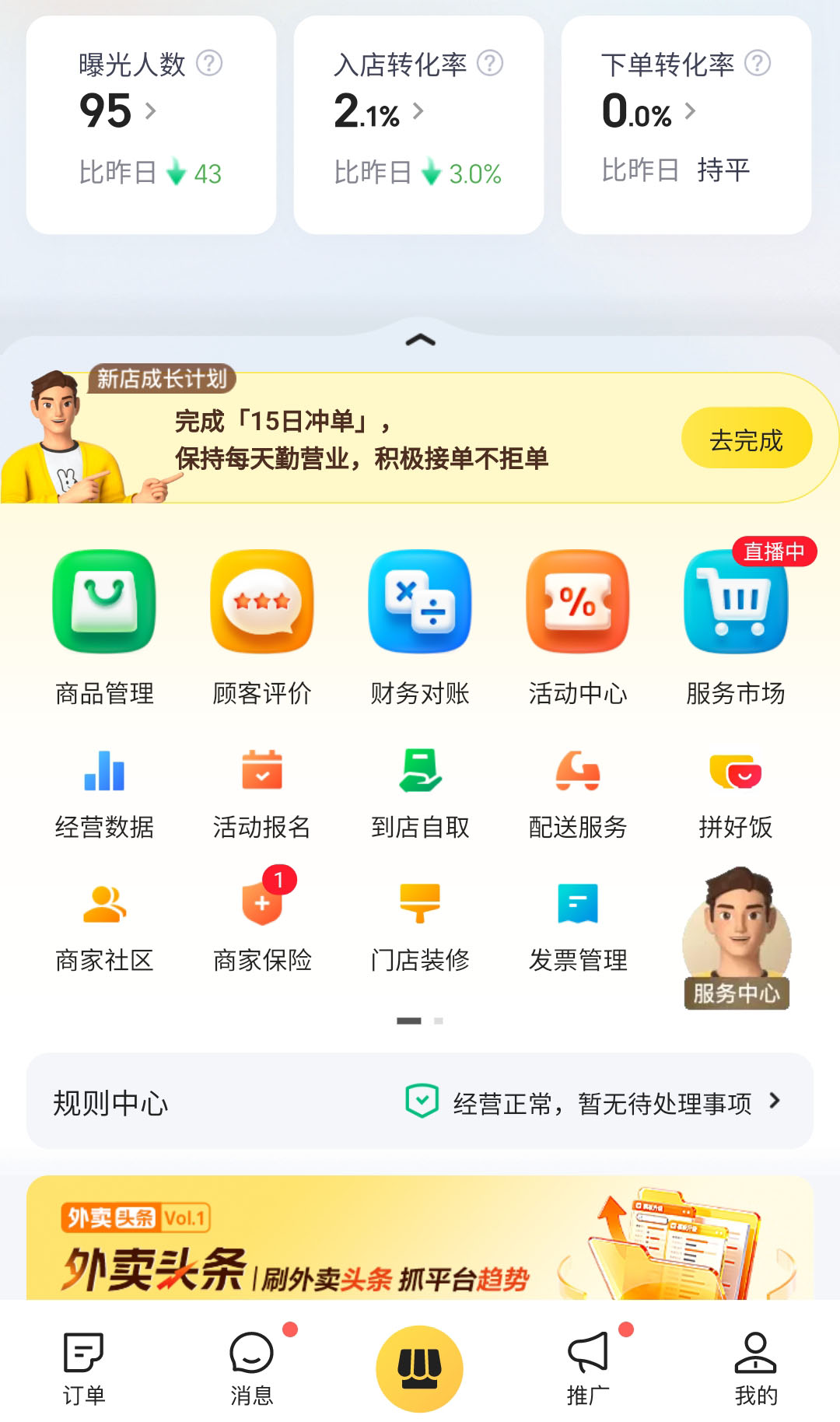This screenshot has height=1422, width=840.
Task: Switch to the 消息 messages tab
Action: point(252,1368)
